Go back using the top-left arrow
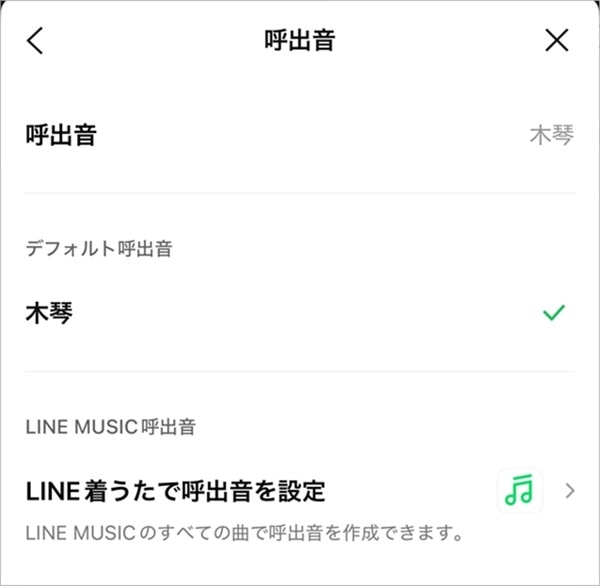Image resolution: width=600 pixels, height=586 pixels. click(36, 41)
